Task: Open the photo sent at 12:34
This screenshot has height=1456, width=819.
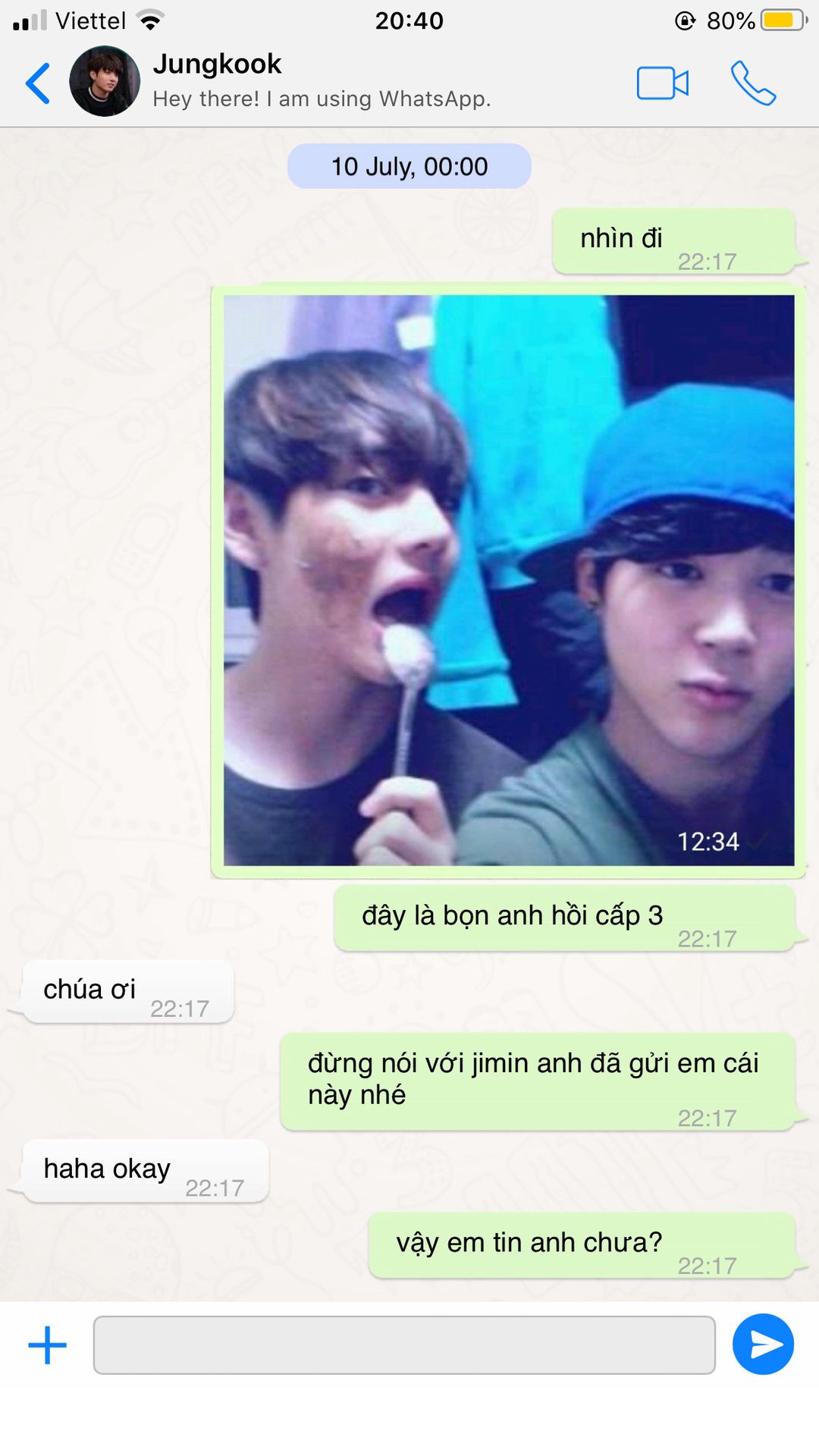Action: click(508, 580)
